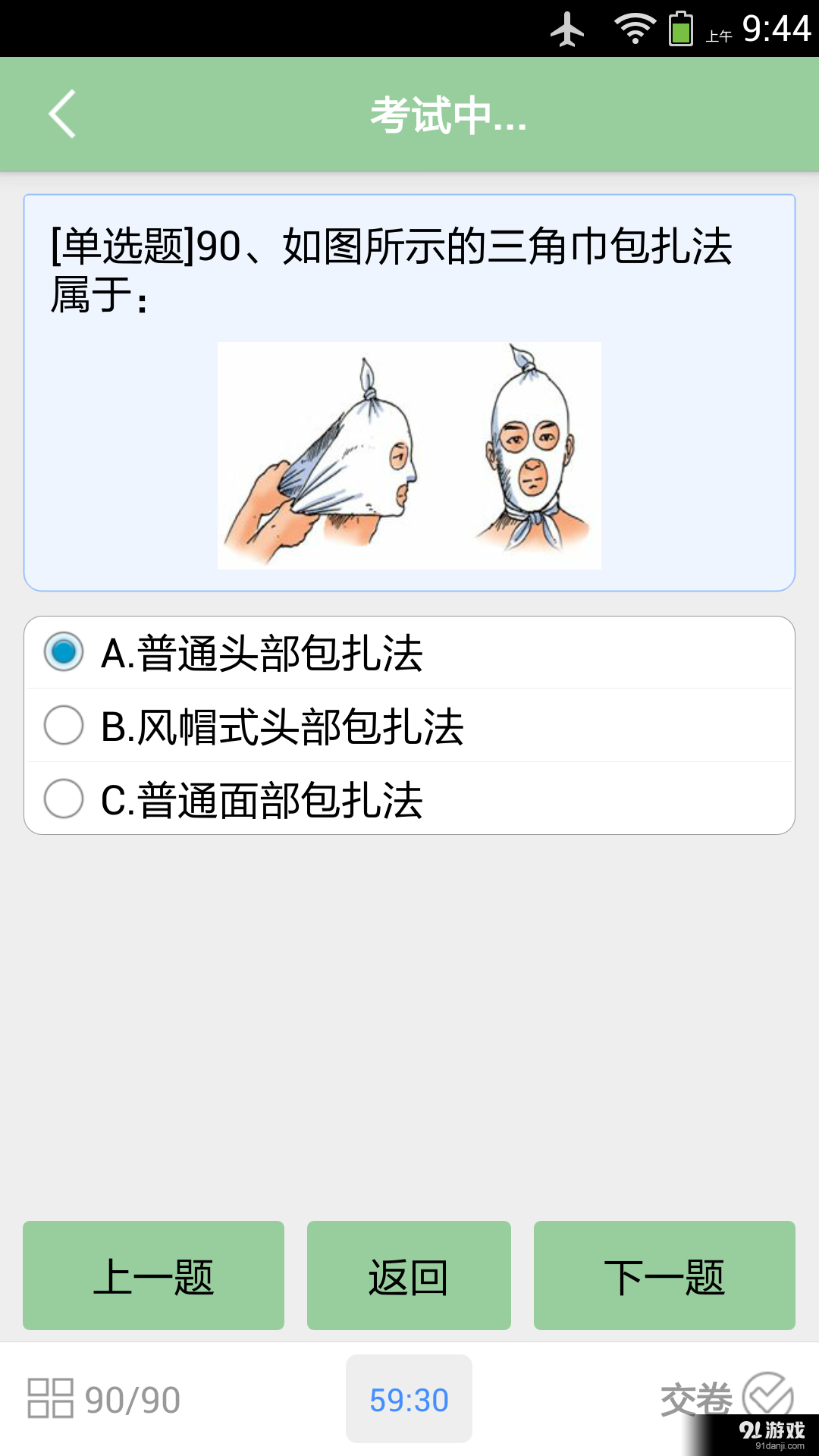Tap the back arrow in the title bar
819x1456 pixels.
[x=62, y=114]
